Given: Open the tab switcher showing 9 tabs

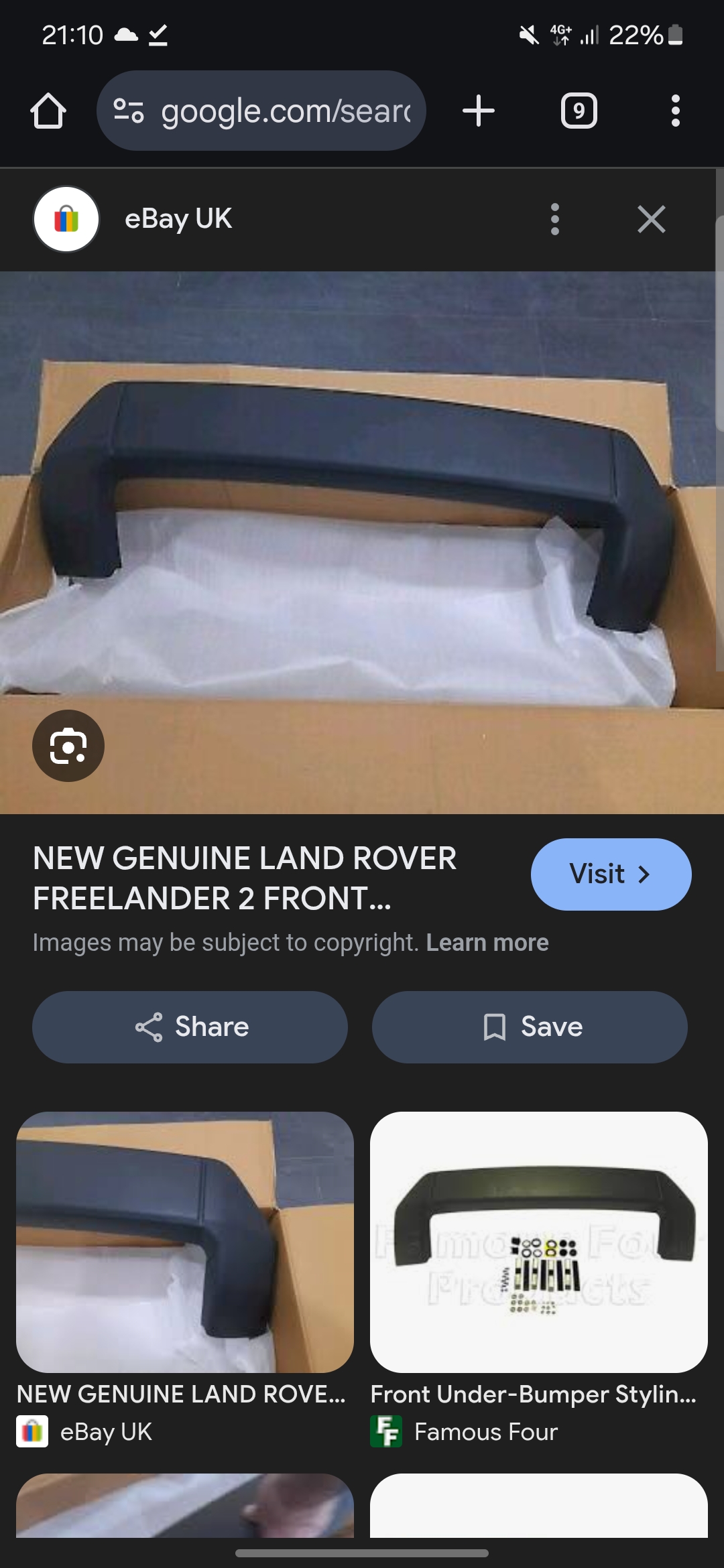Looking at the screenshot, I should pyautogui.click(x=579, y=111).
